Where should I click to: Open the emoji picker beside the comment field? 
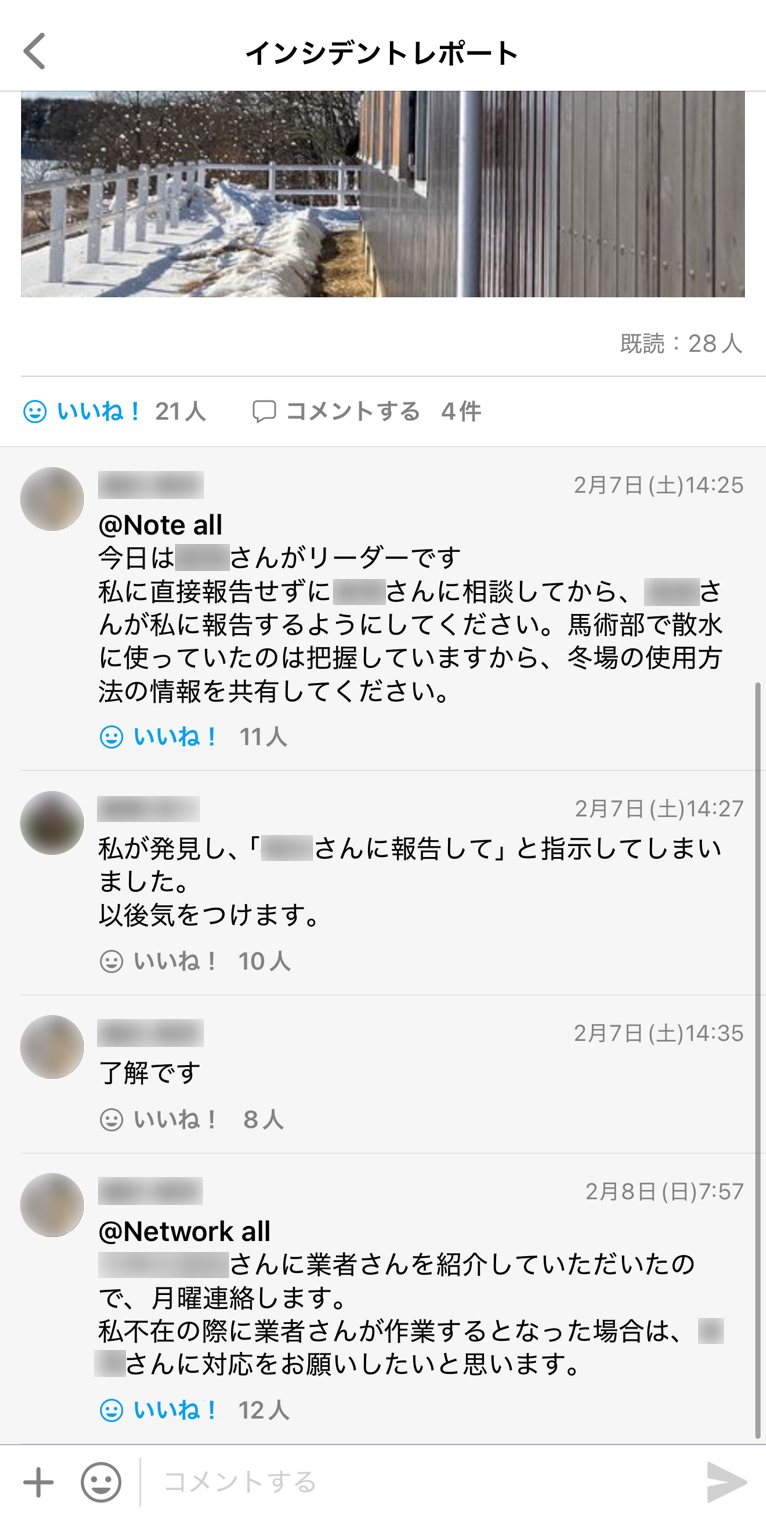coord(96,1484)
